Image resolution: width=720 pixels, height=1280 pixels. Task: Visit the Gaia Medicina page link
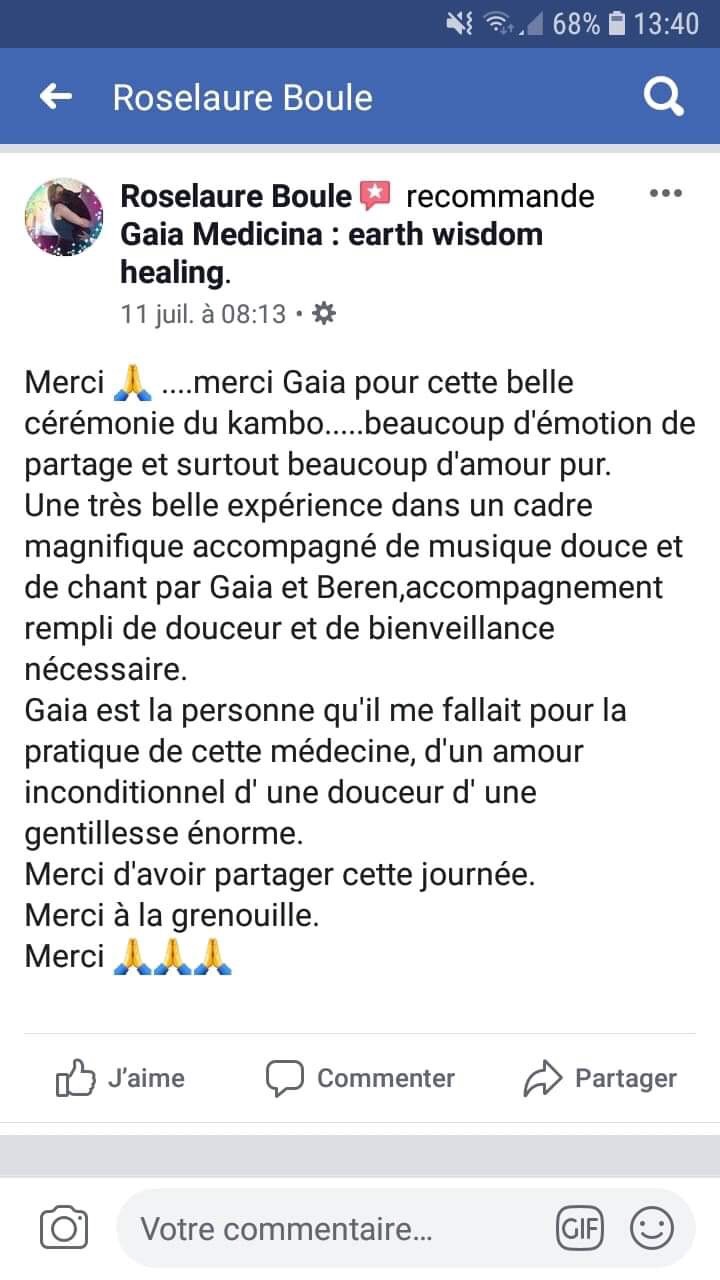click(330, 234)
